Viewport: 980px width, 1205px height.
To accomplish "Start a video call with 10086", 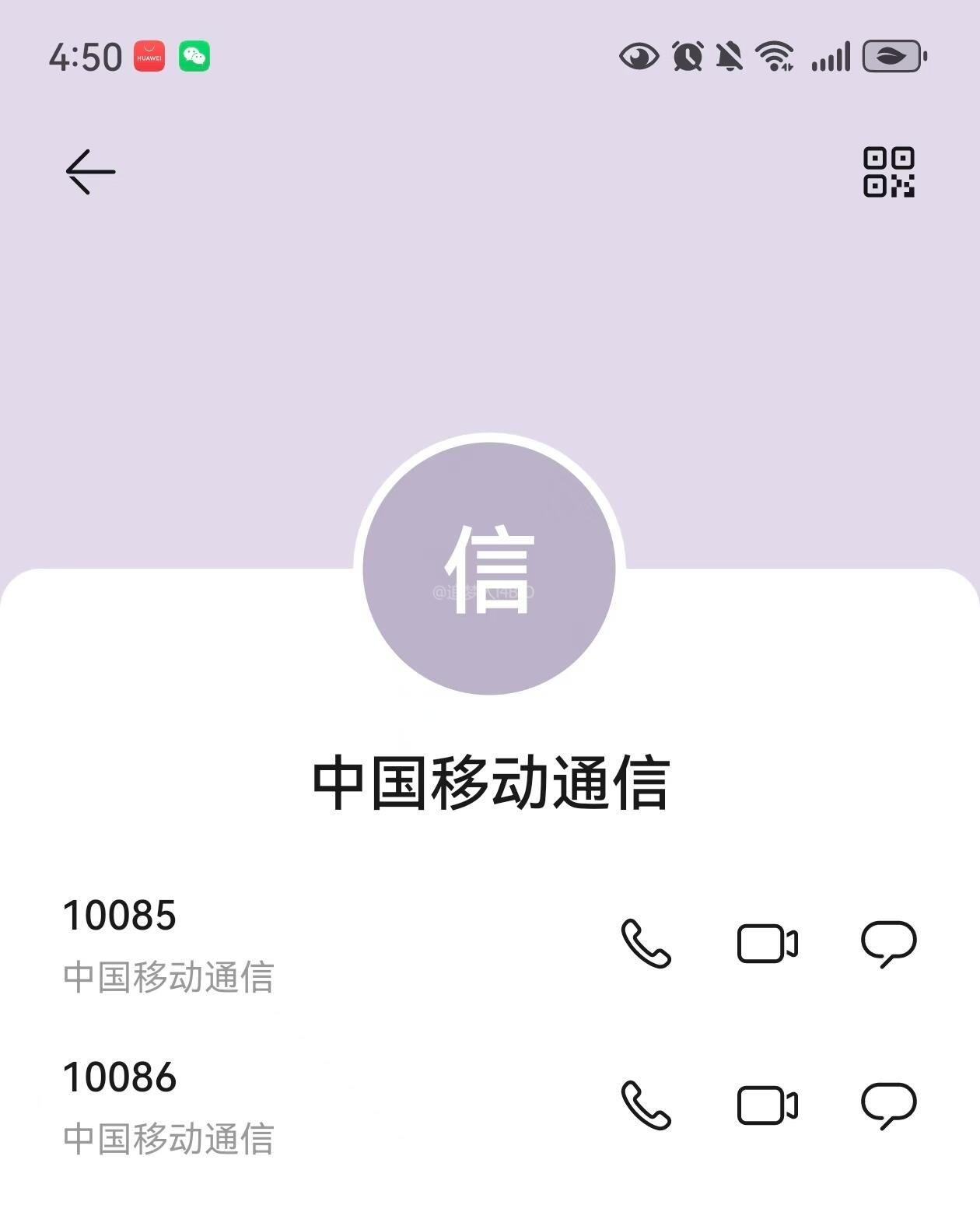I will [x=767, y=1105].
